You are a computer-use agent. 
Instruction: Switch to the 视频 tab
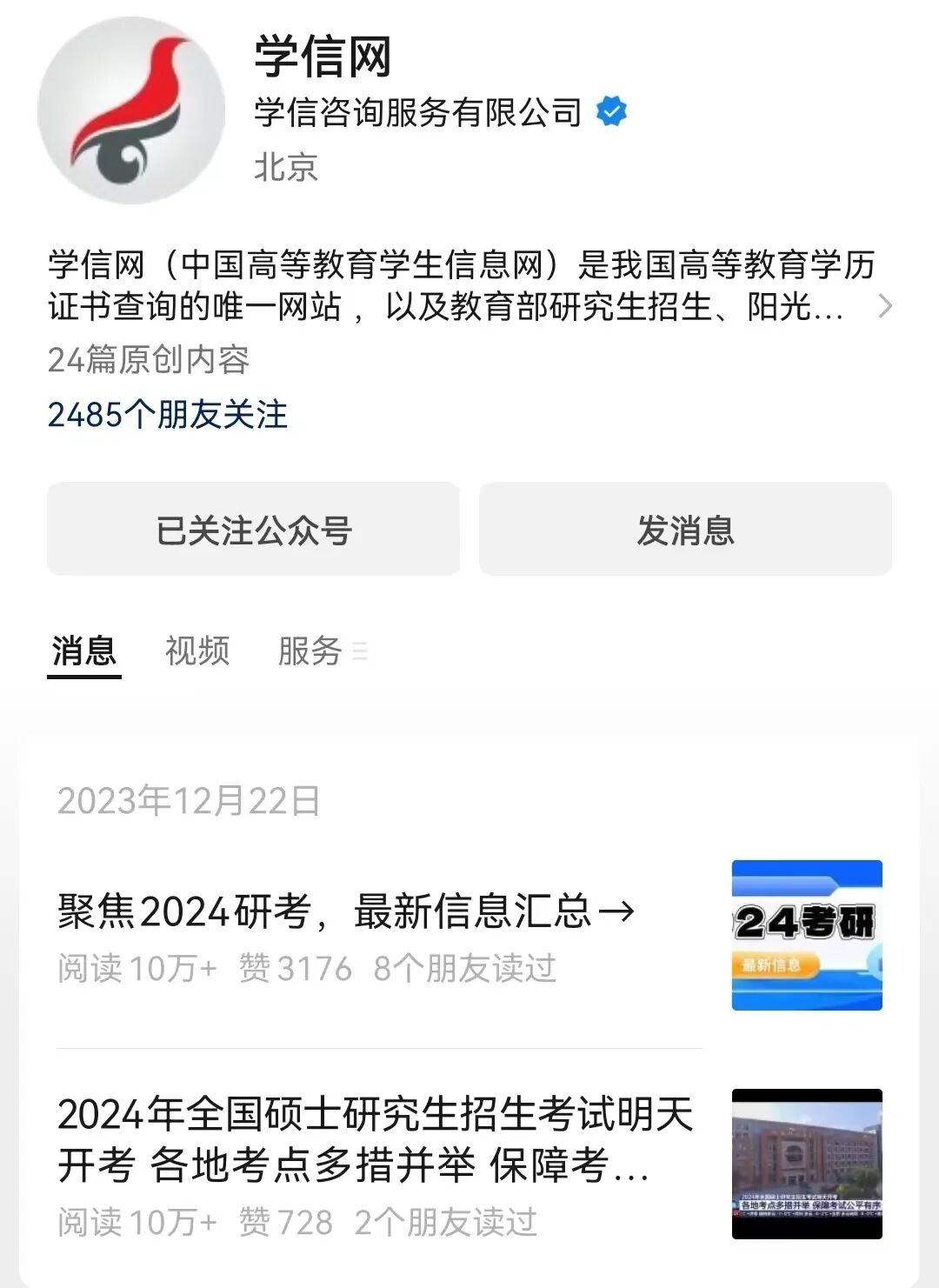tap(197, 651)
